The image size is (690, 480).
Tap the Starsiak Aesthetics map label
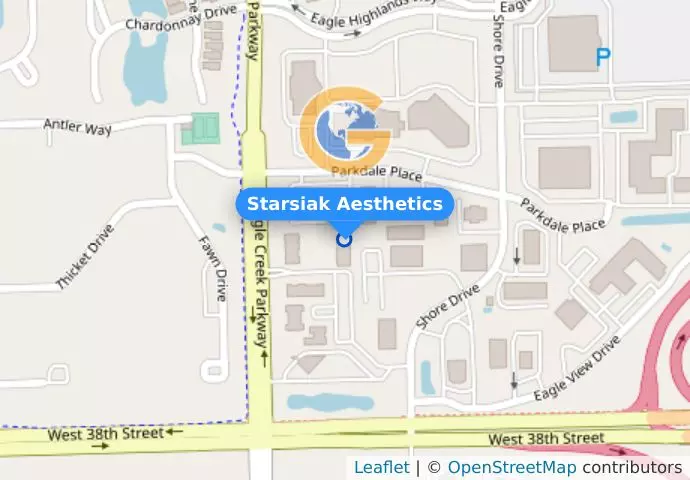tap(344, 204)
